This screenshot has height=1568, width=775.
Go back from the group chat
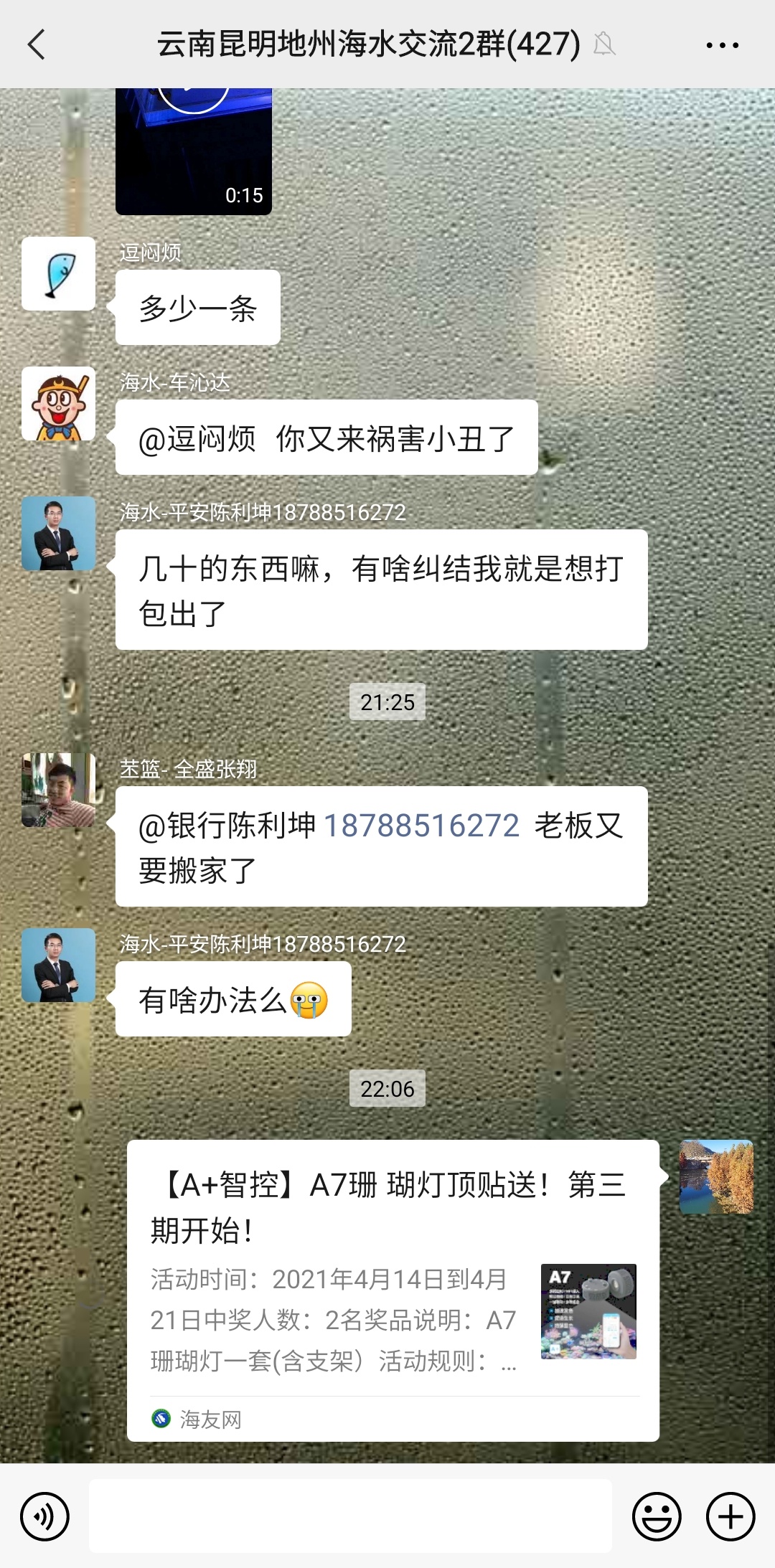click(37, 44)
